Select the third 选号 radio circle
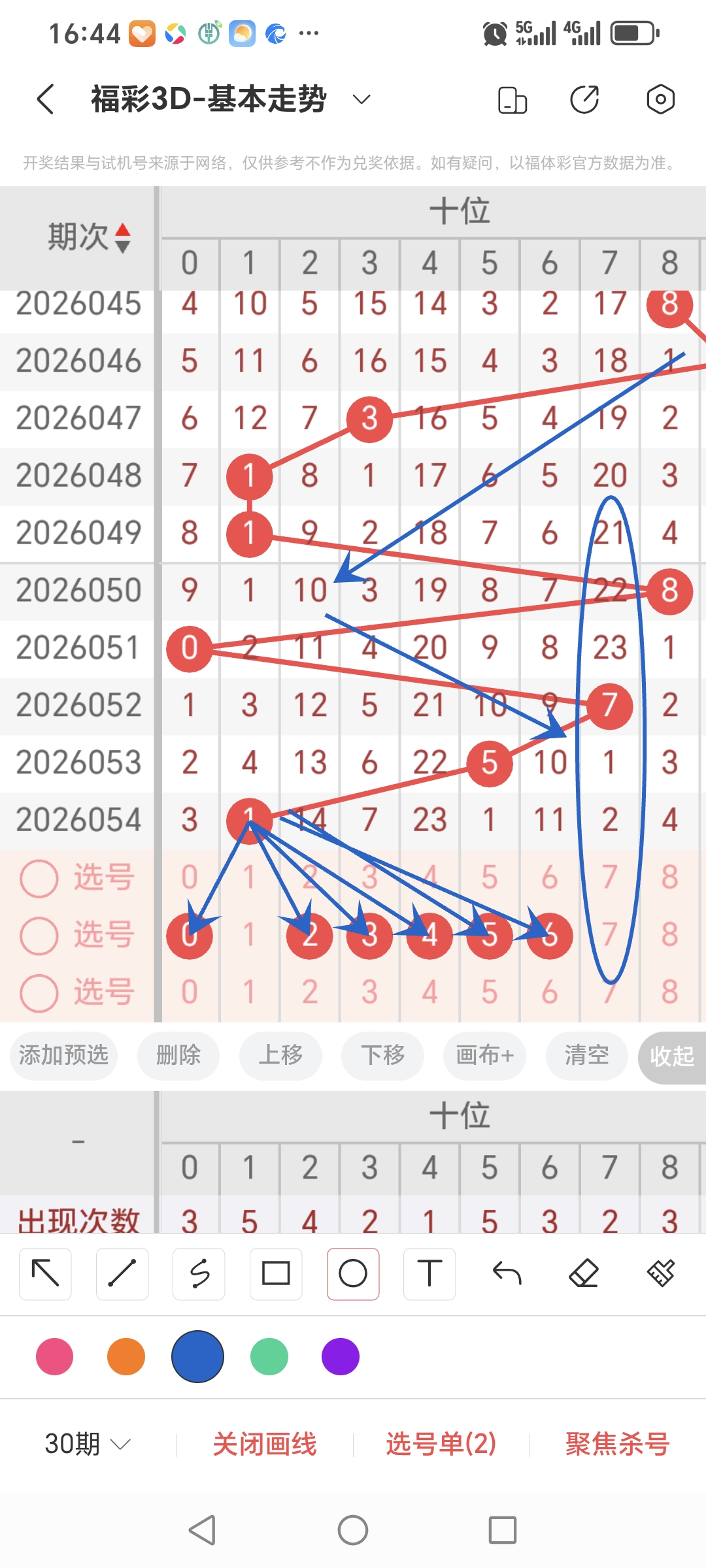Screen dimensions: 706x1568 [38, 994]
